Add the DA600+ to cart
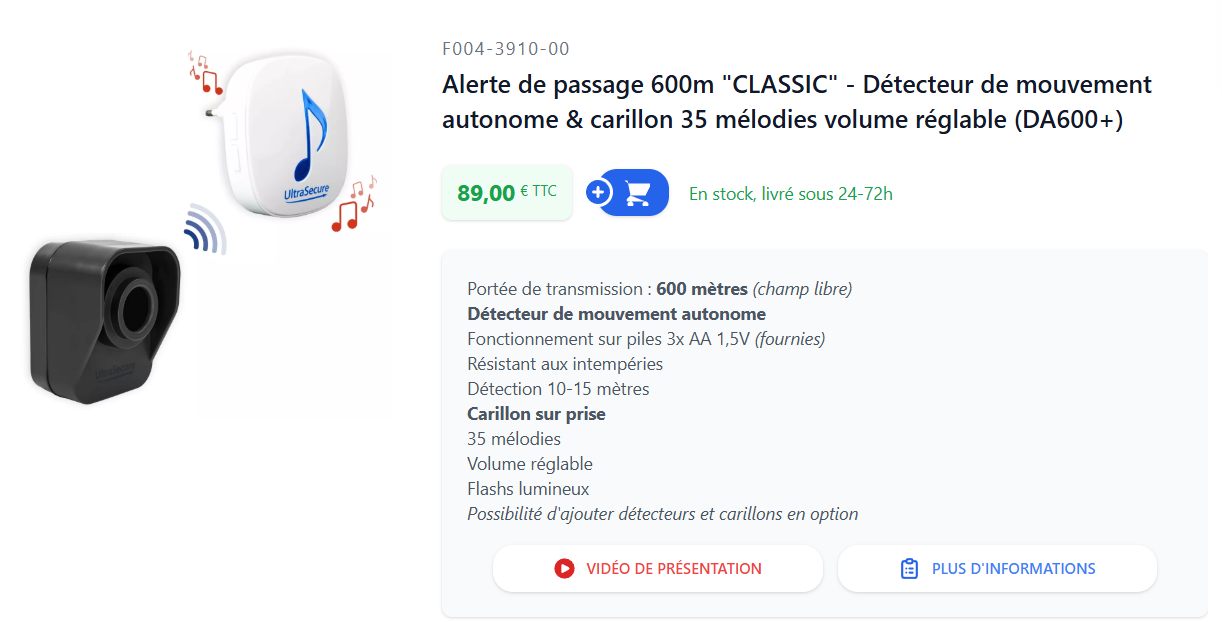The width and height of the screenshot is (1222, 622). click(628, 193)
